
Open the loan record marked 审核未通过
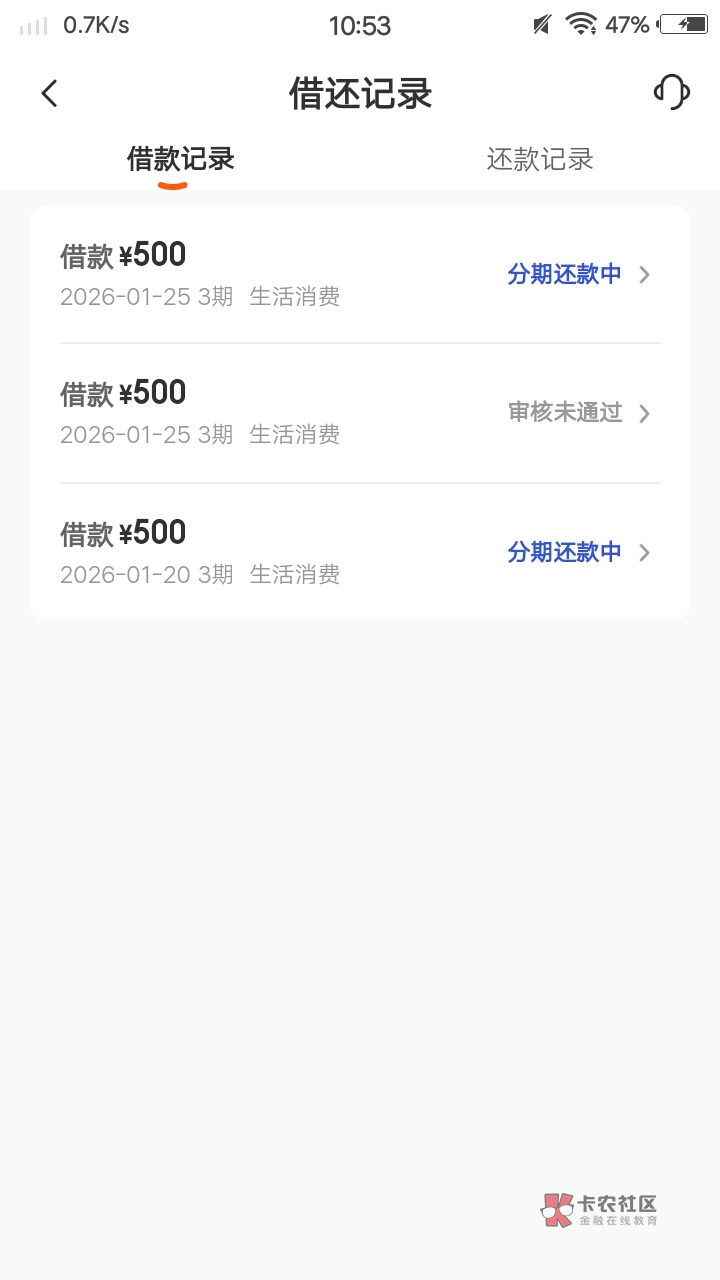[x=360, y=412]
